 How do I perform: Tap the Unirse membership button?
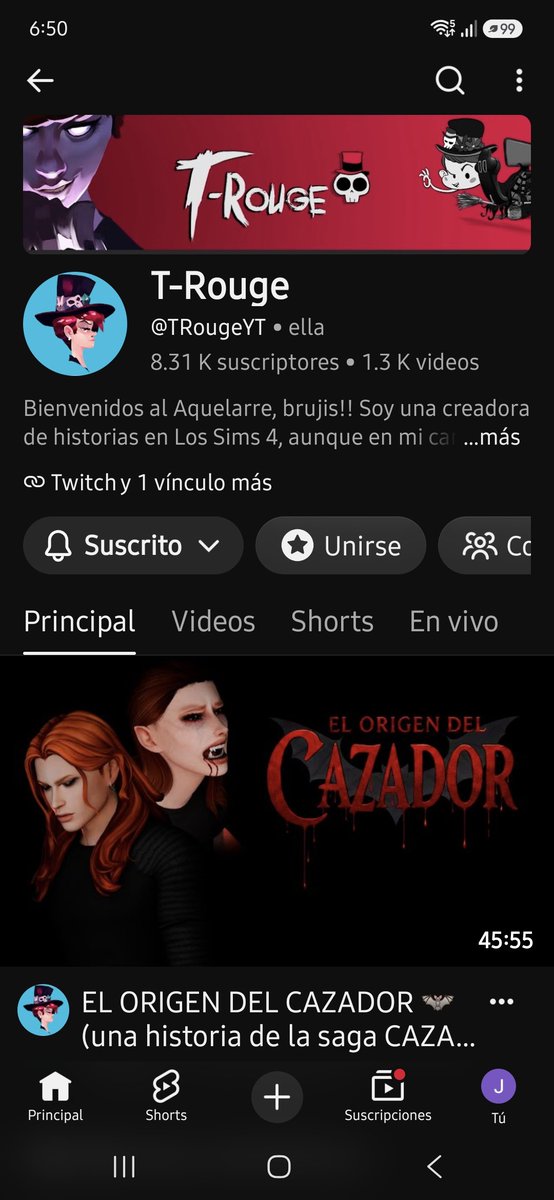[x=341, y=546]
